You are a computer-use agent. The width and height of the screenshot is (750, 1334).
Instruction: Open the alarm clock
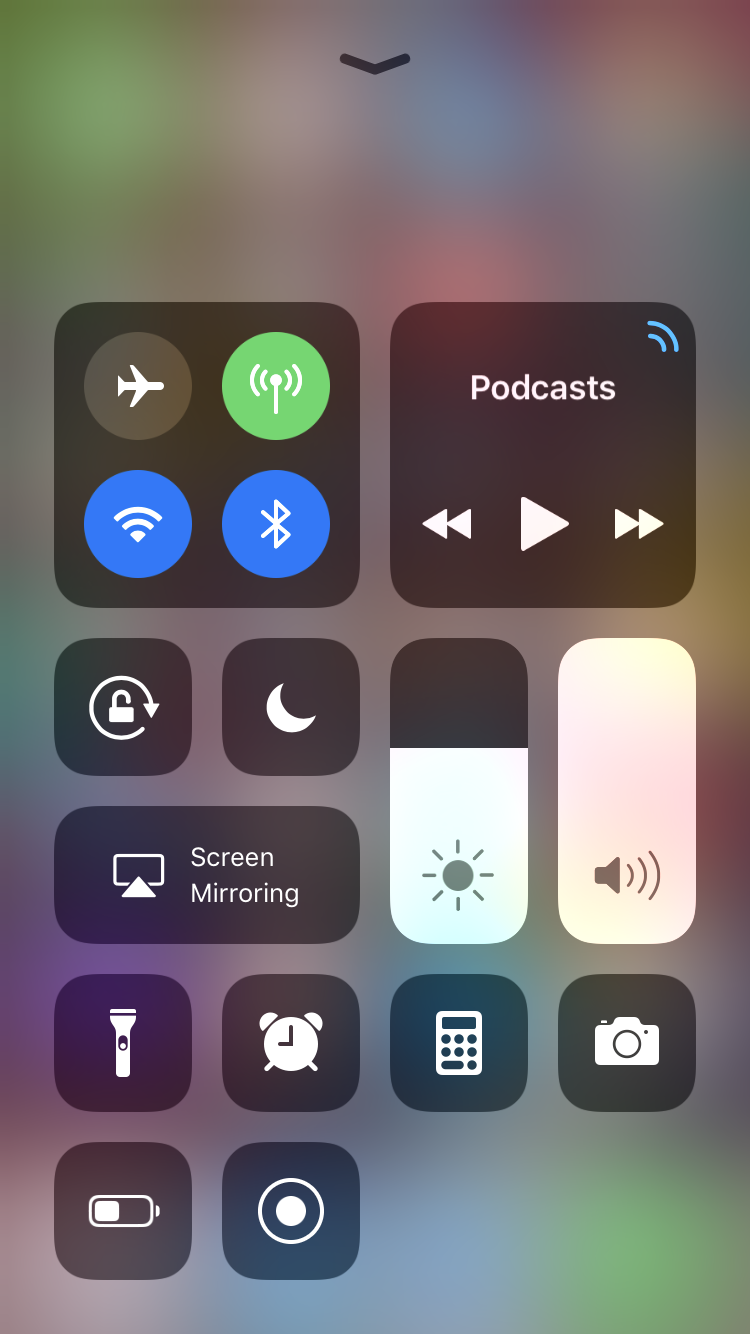[x=291, y=1043]
